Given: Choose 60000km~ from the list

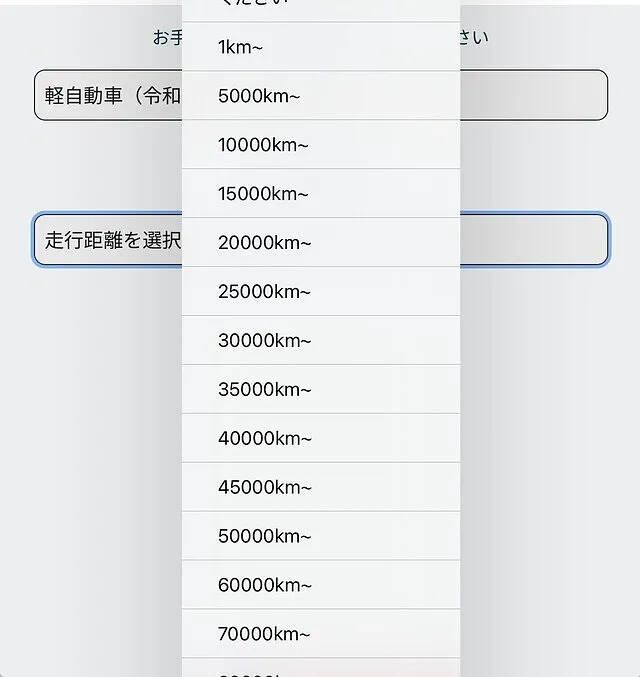Looking at the screenshot, I should pyautogui.click(x=320, y=586).
